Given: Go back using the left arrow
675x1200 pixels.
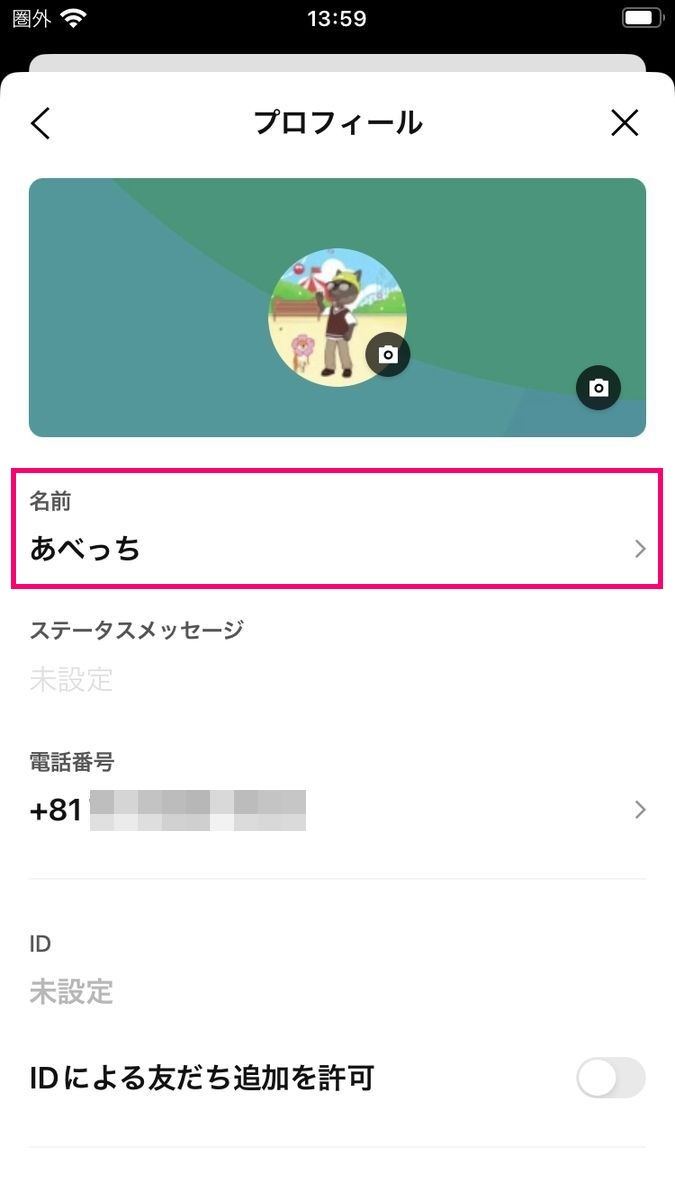Looking at the screenshot, I should click(40, 123).
